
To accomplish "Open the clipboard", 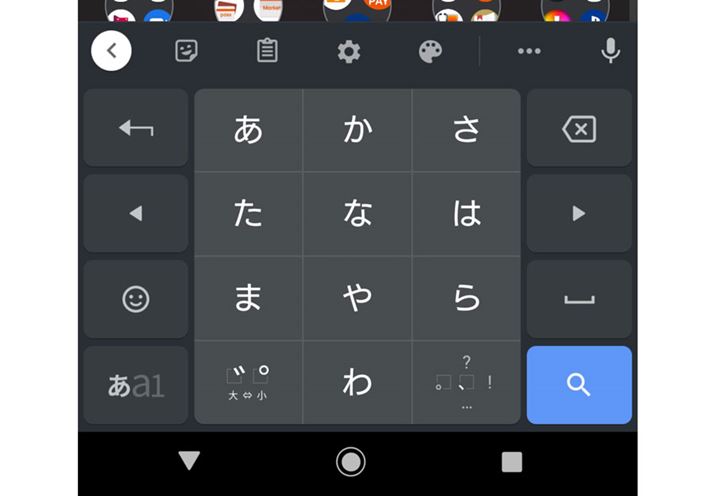I will point(267,51).
